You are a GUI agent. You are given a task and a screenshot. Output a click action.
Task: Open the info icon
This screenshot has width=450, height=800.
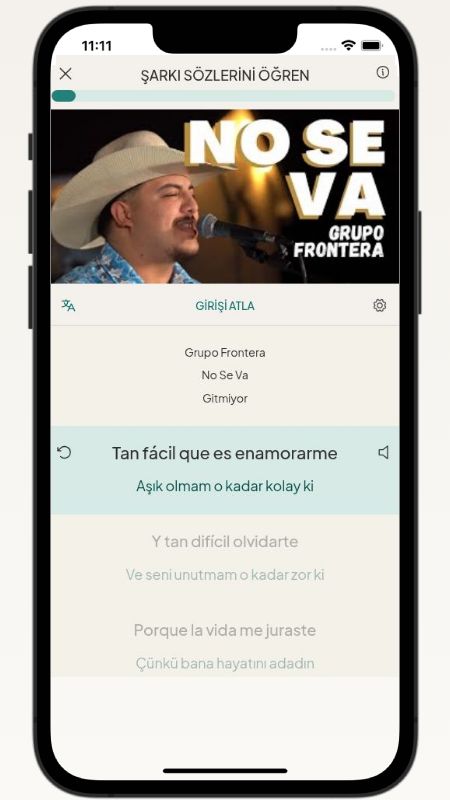[383, 72]
